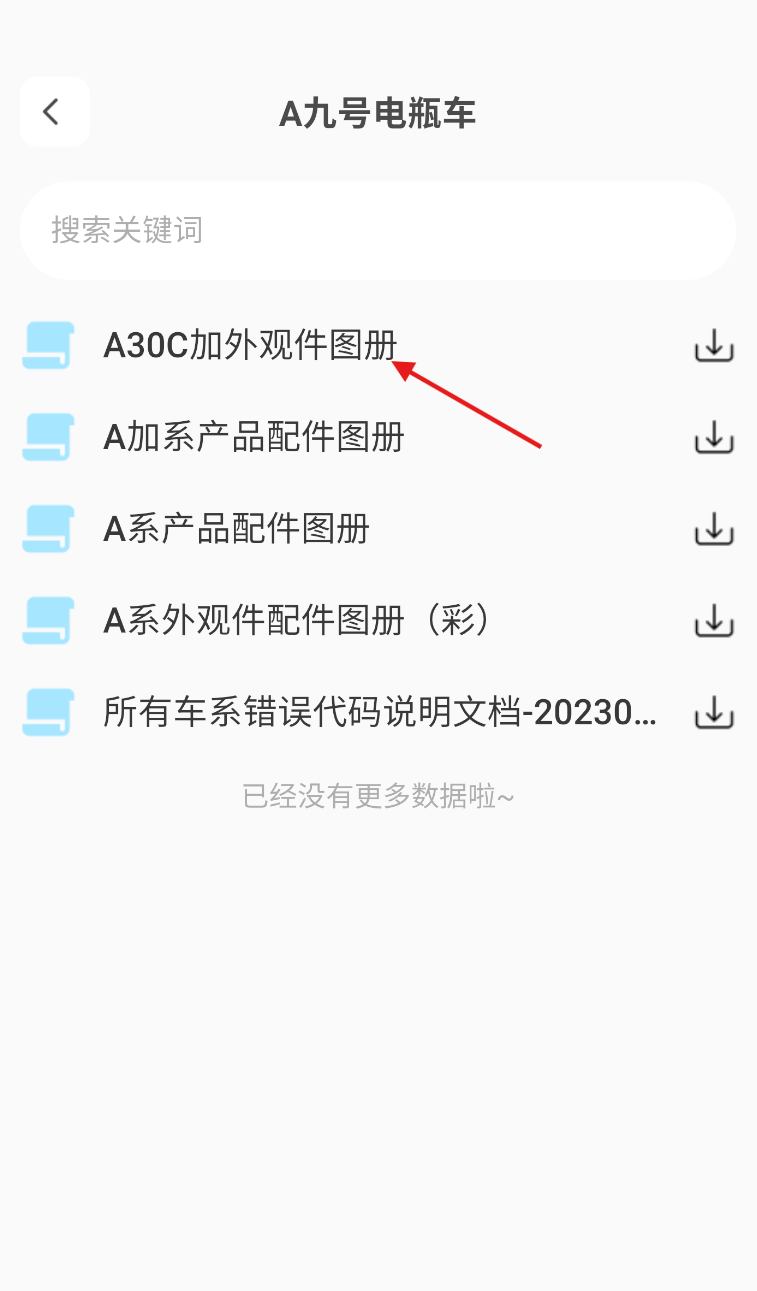Download A系外观件配件图册（彩）
Screen dimensions: 757x1291
(714, 621)
